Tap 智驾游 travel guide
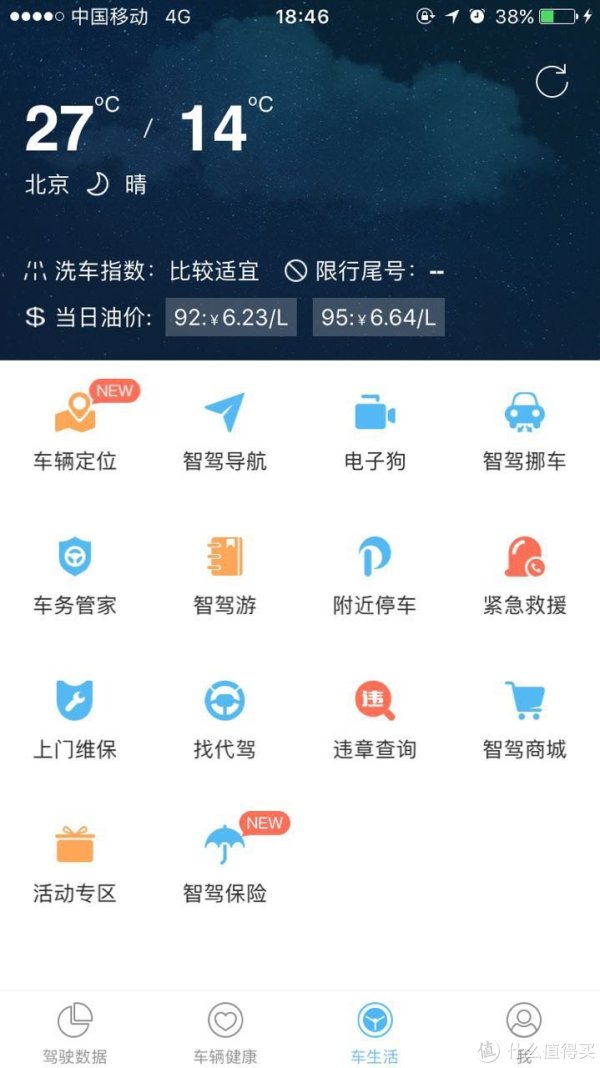600x1068 pixels. click(225, 574)
